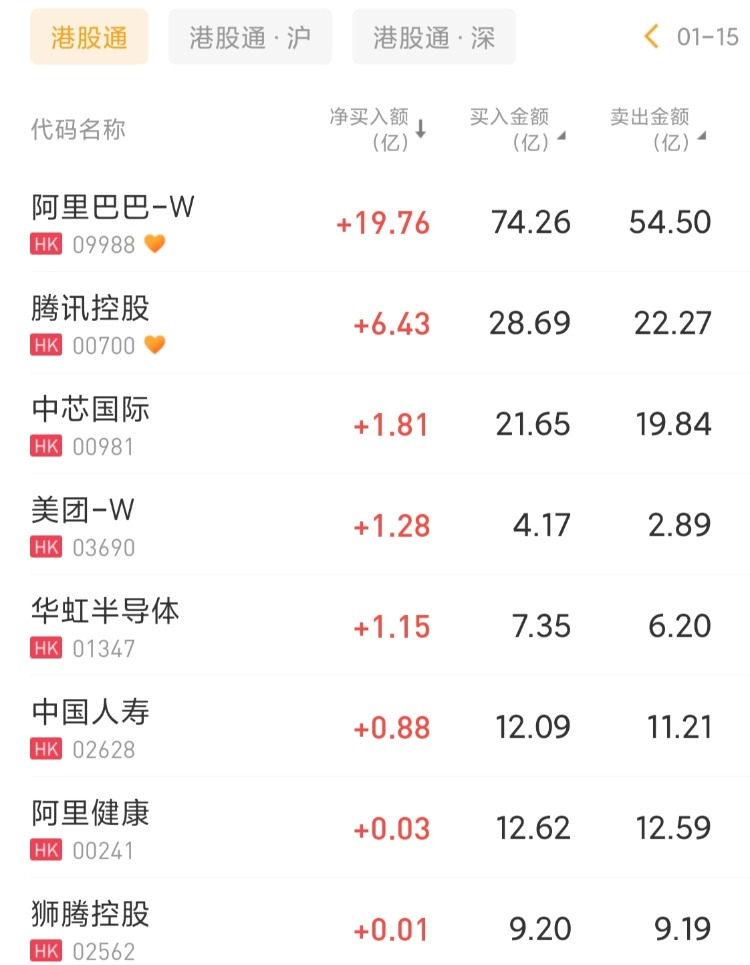
Task: Go to the previous date arrow
Action: click(x=652, y=38)
